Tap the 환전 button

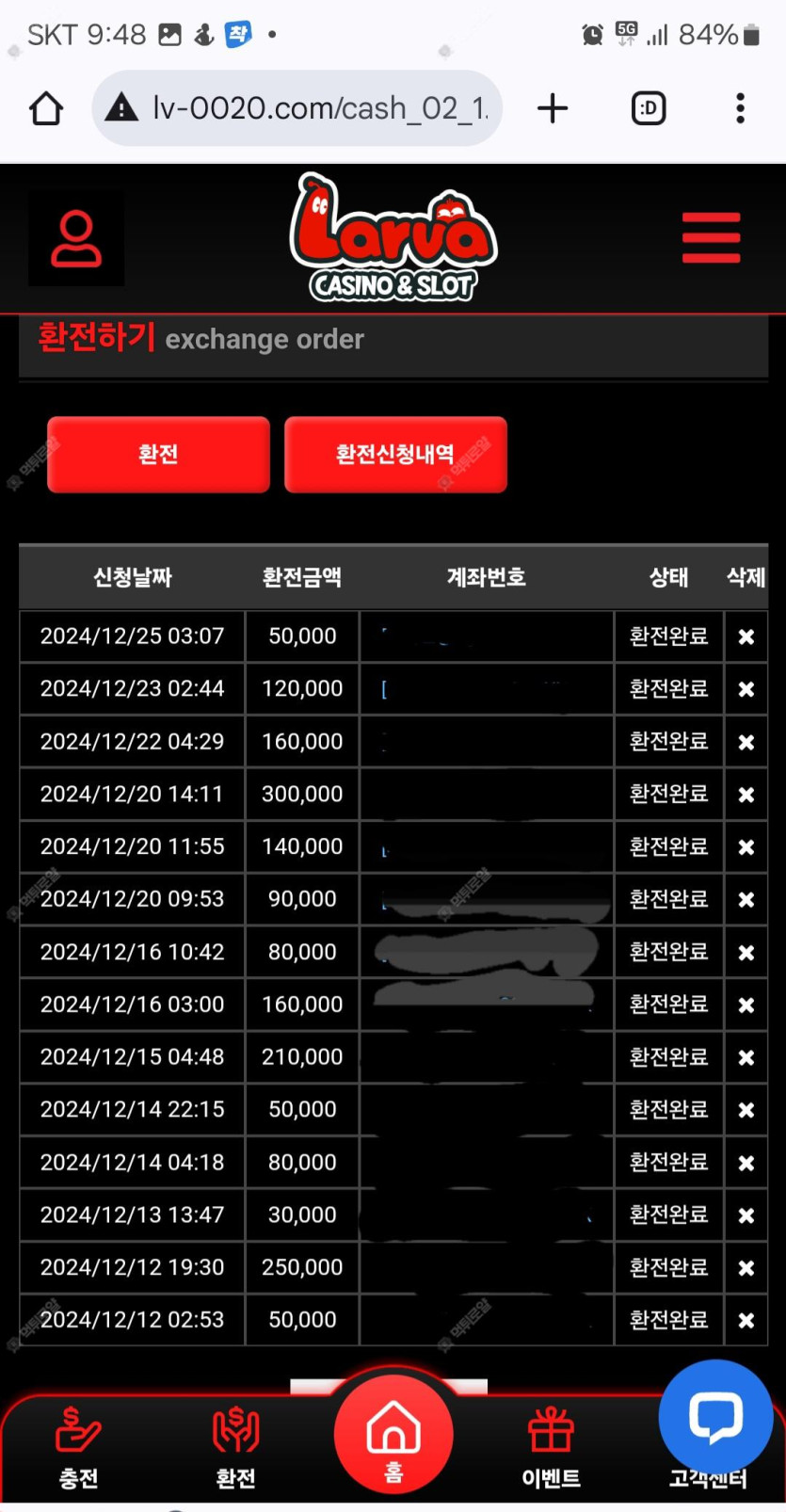tap(158, 455)
